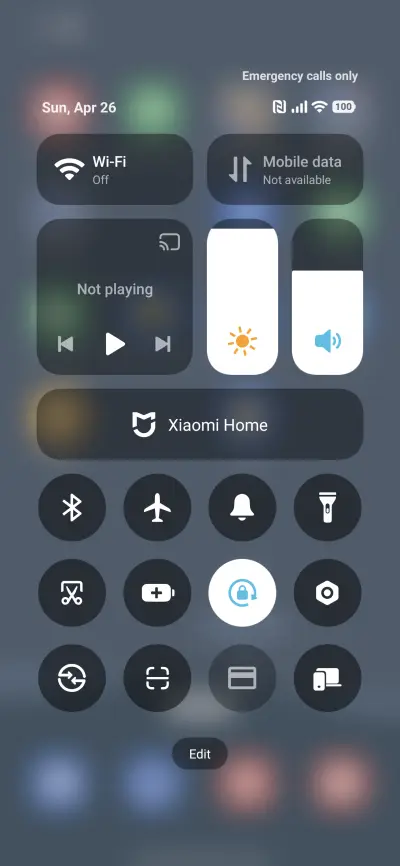Turn on the Wi-Fi tile
Screen dimensions: 400x866
tap(115, 170)
